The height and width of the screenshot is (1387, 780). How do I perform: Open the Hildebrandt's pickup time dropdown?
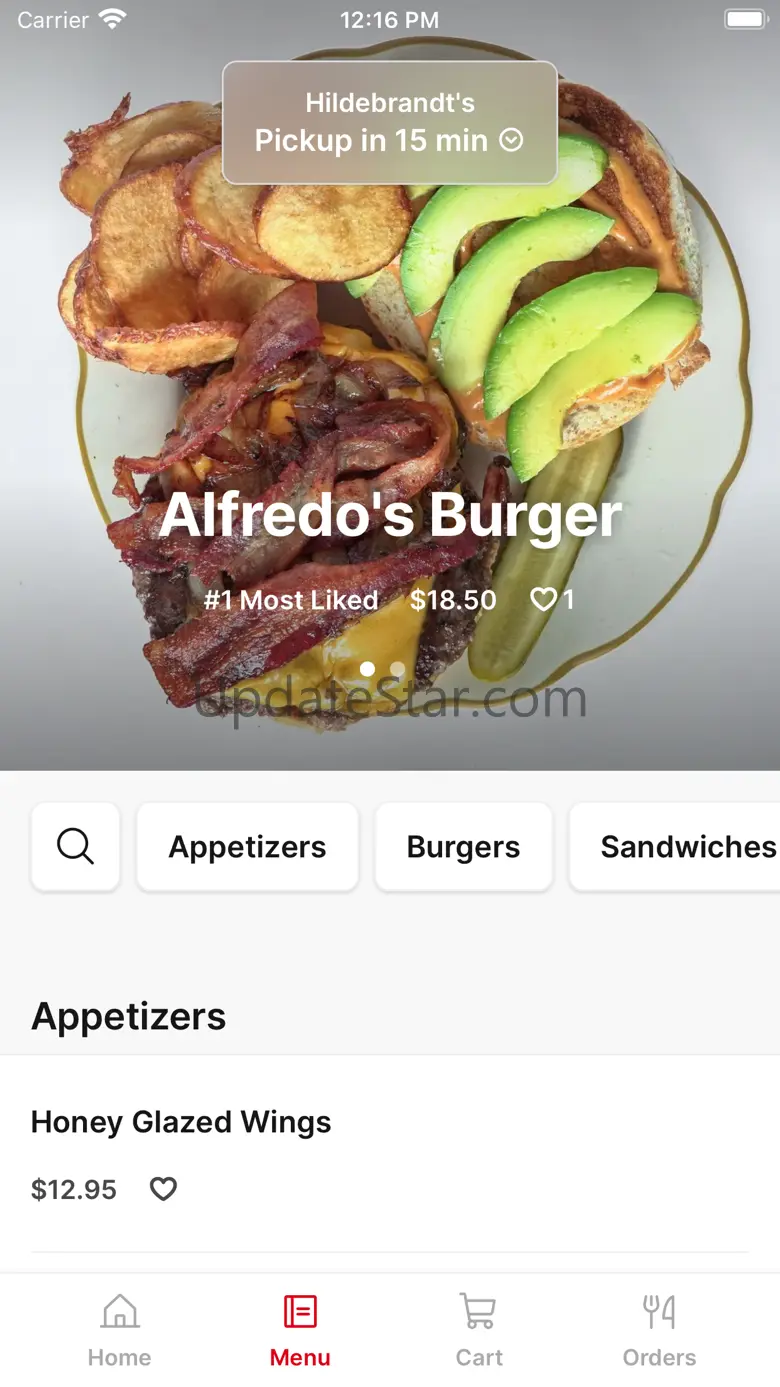click(x=389, y=123)
